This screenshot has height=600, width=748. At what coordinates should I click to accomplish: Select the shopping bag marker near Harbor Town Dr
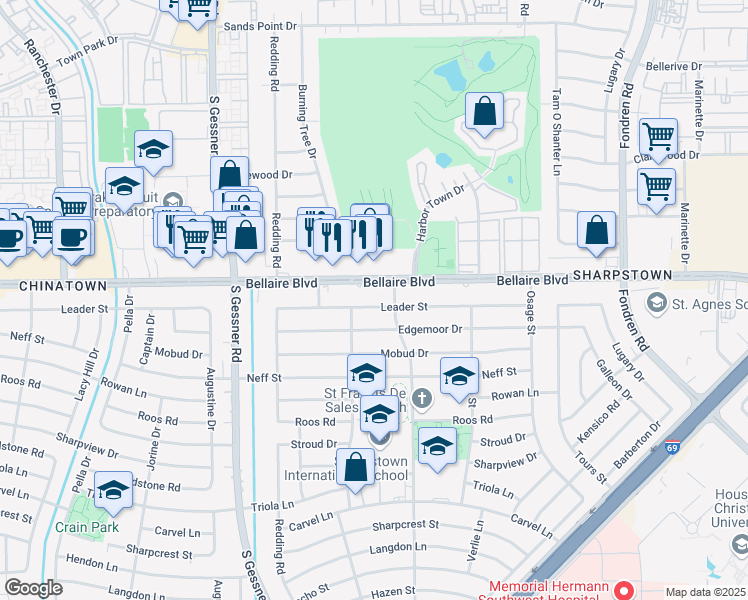pos(484,114)
